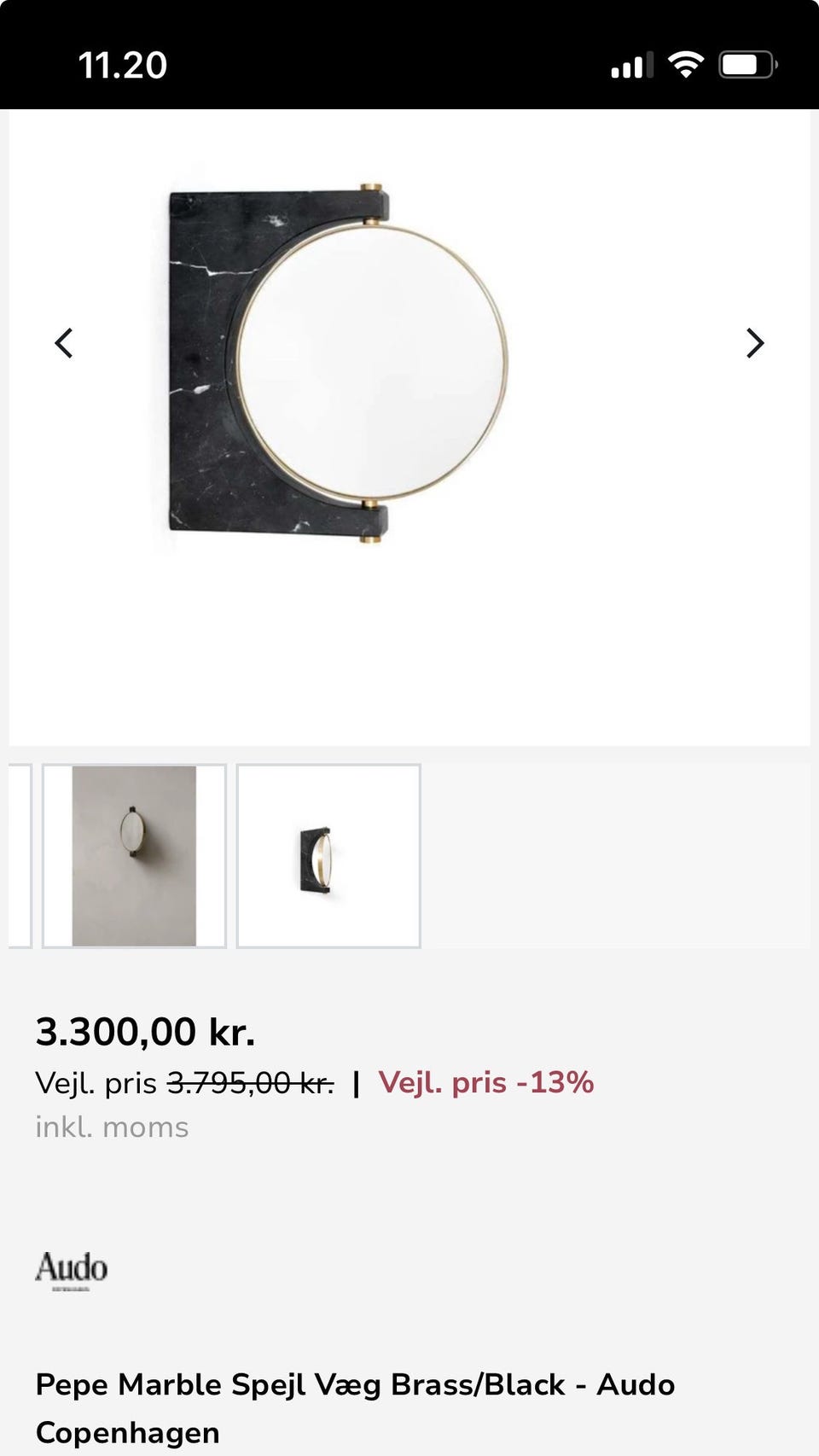Click the inkl. moms text
Viewport: 819px width, 1456px height.
pos(111,1127)
